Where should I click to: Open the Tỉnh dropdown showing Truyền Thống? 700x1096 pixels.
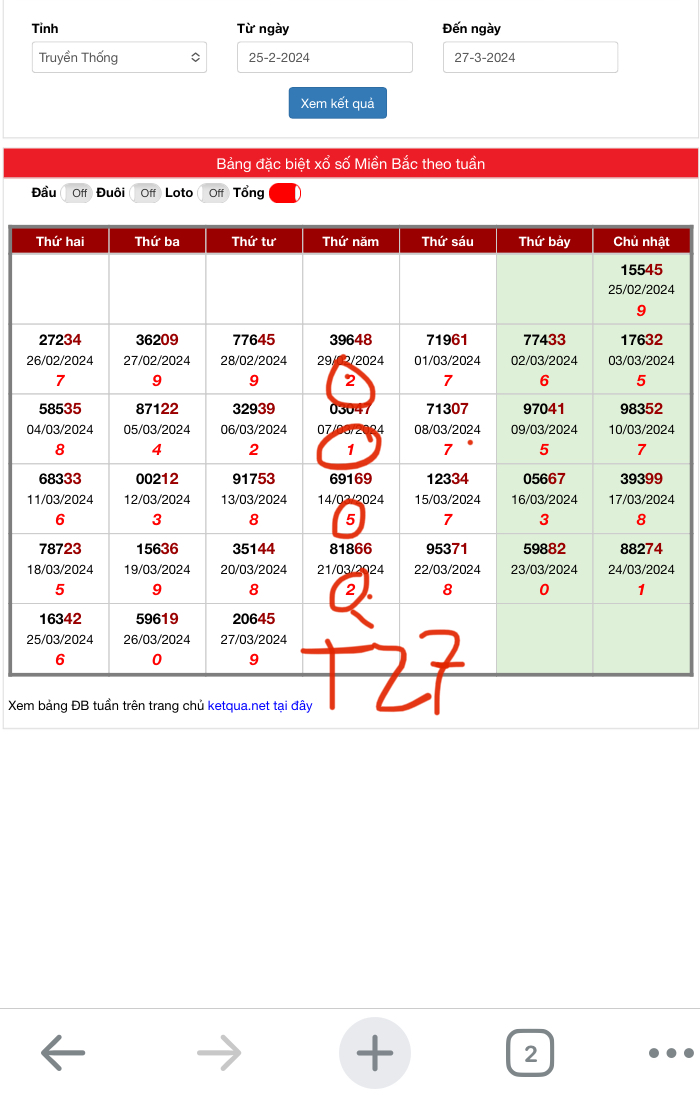point(119,58)
